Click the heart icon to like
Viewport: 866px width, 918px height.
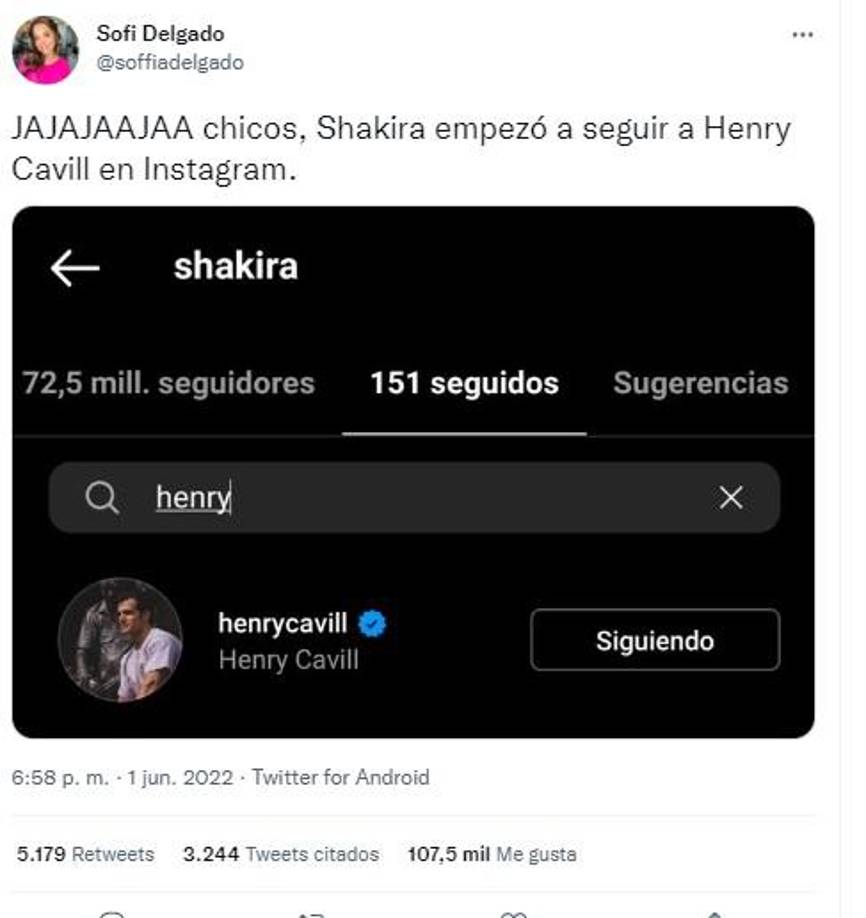513,913
